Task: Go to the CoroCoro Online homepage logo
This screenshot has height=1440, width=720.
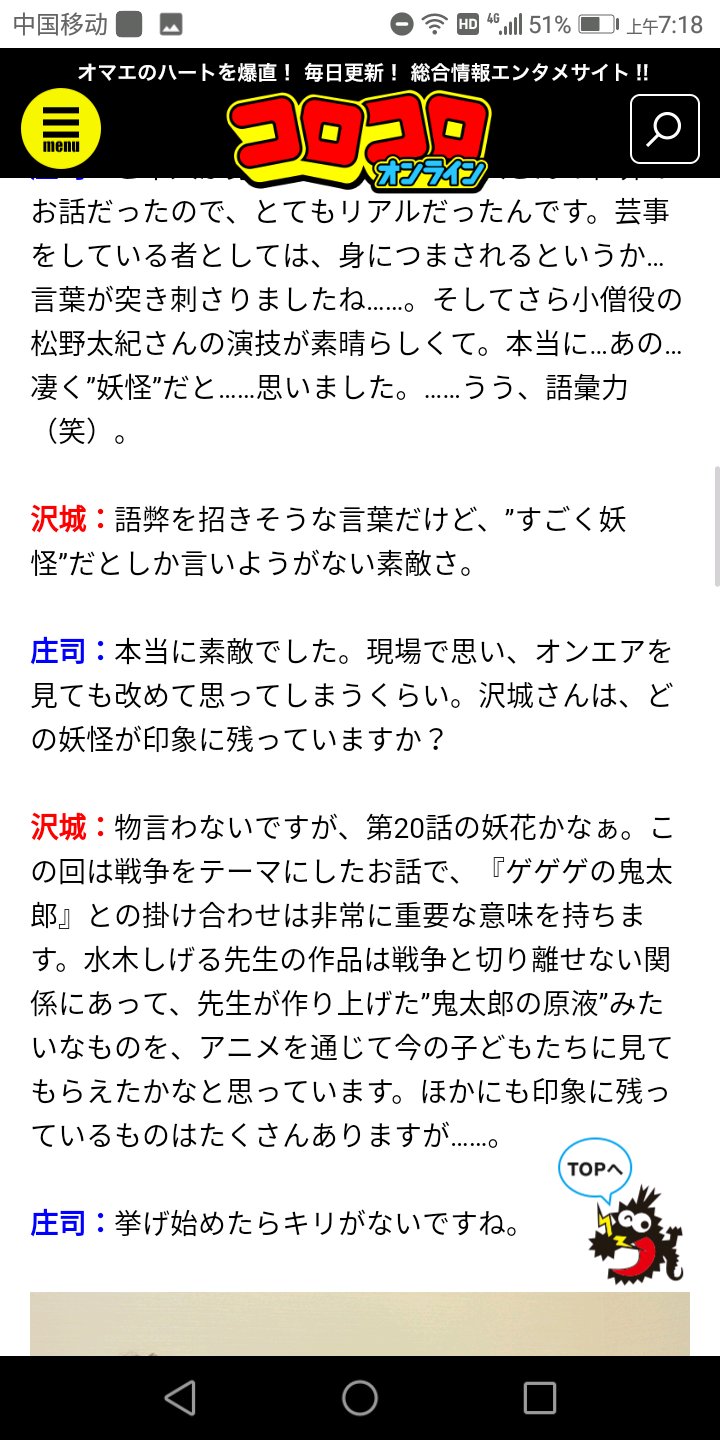Action: click(360, 140)
